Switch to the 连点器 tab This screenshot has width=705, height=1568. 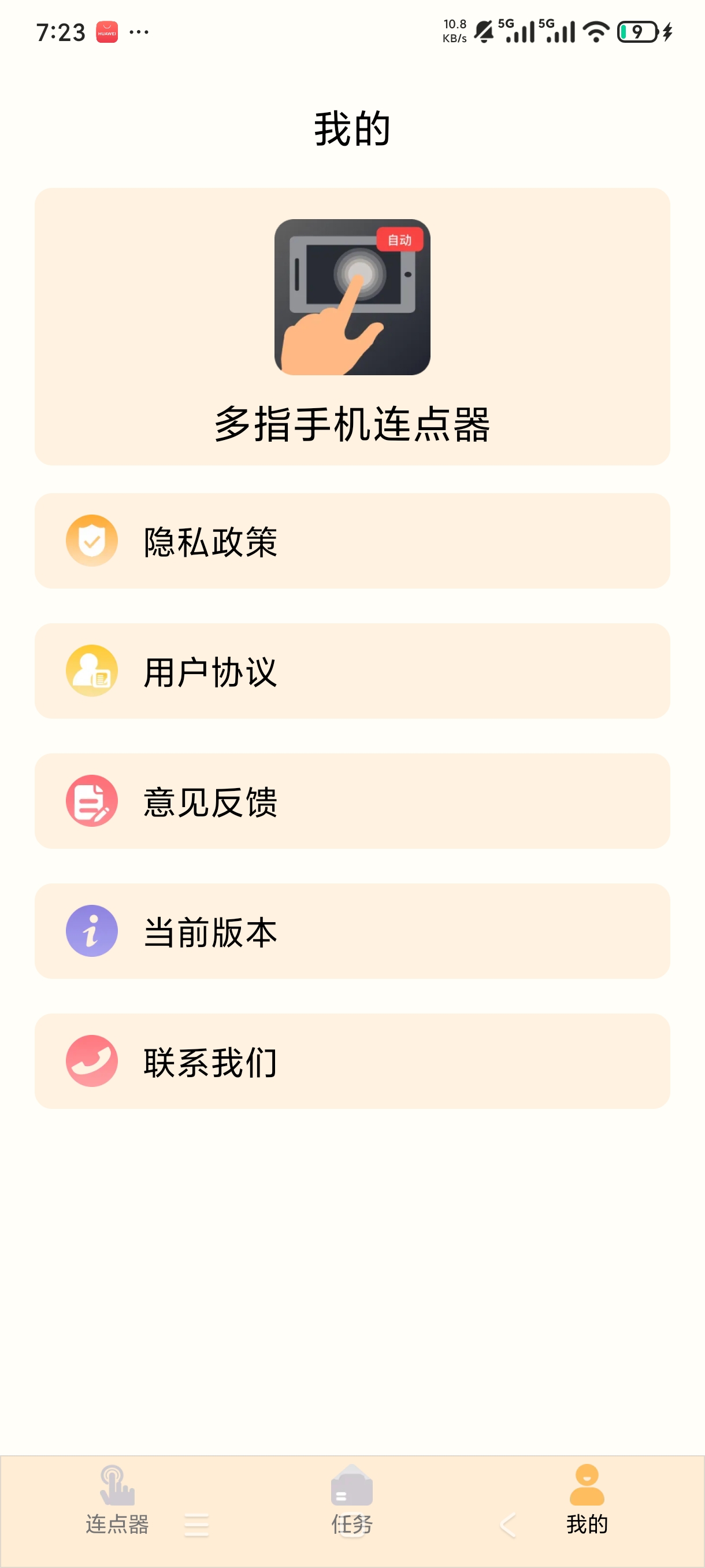117,1500
